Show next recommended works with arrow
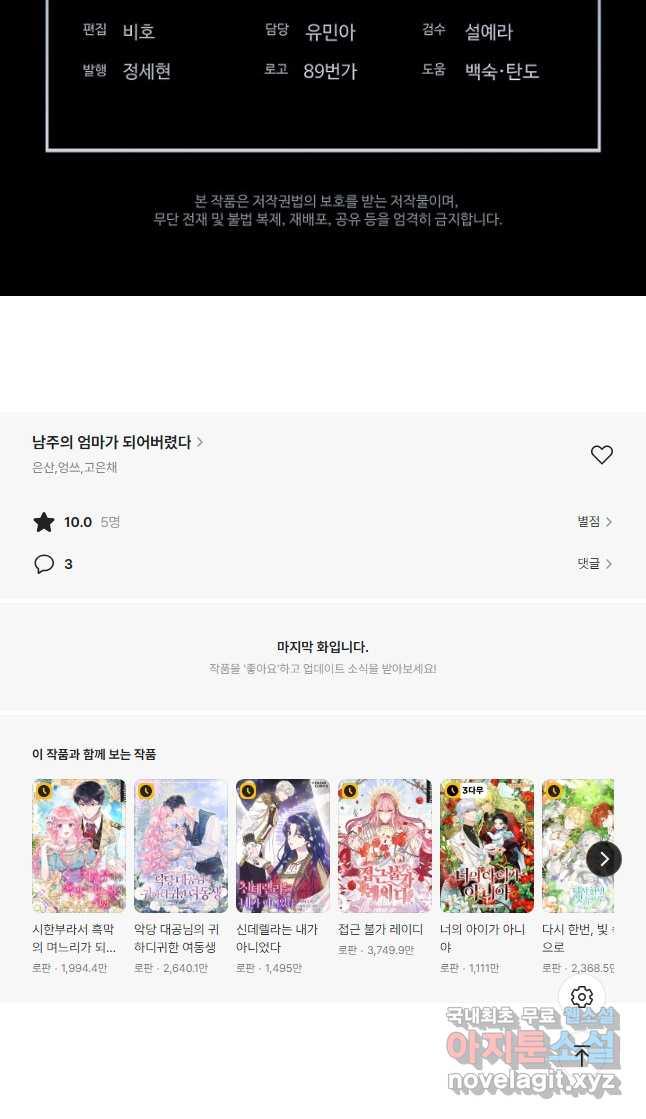The image size is (646, 1119). (603, 859)
